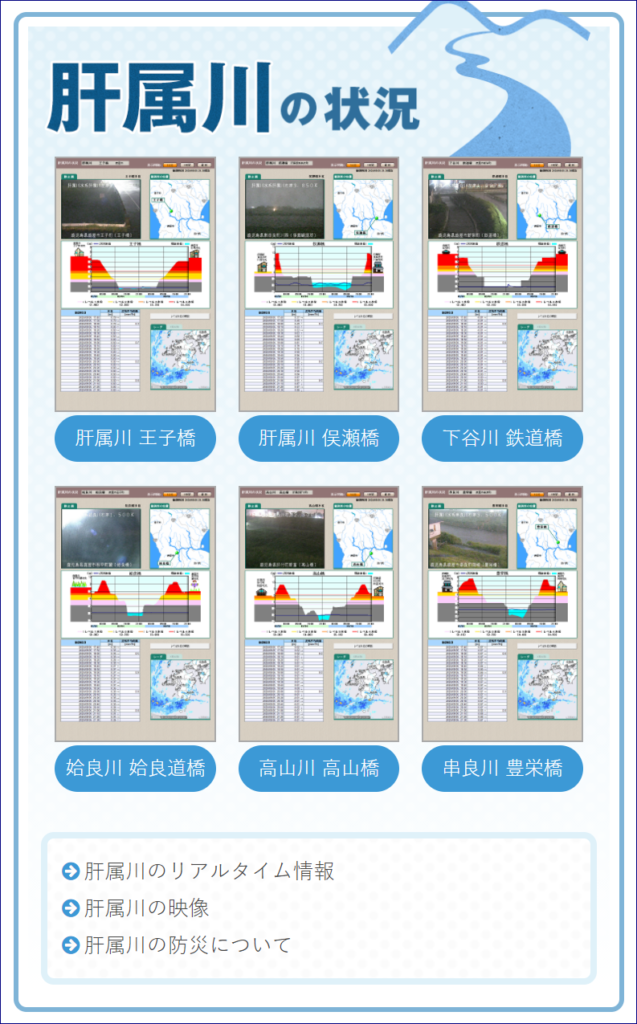View the 下谷川 鉄道橋 monitoring thumbnail

[x=502, y=284]
